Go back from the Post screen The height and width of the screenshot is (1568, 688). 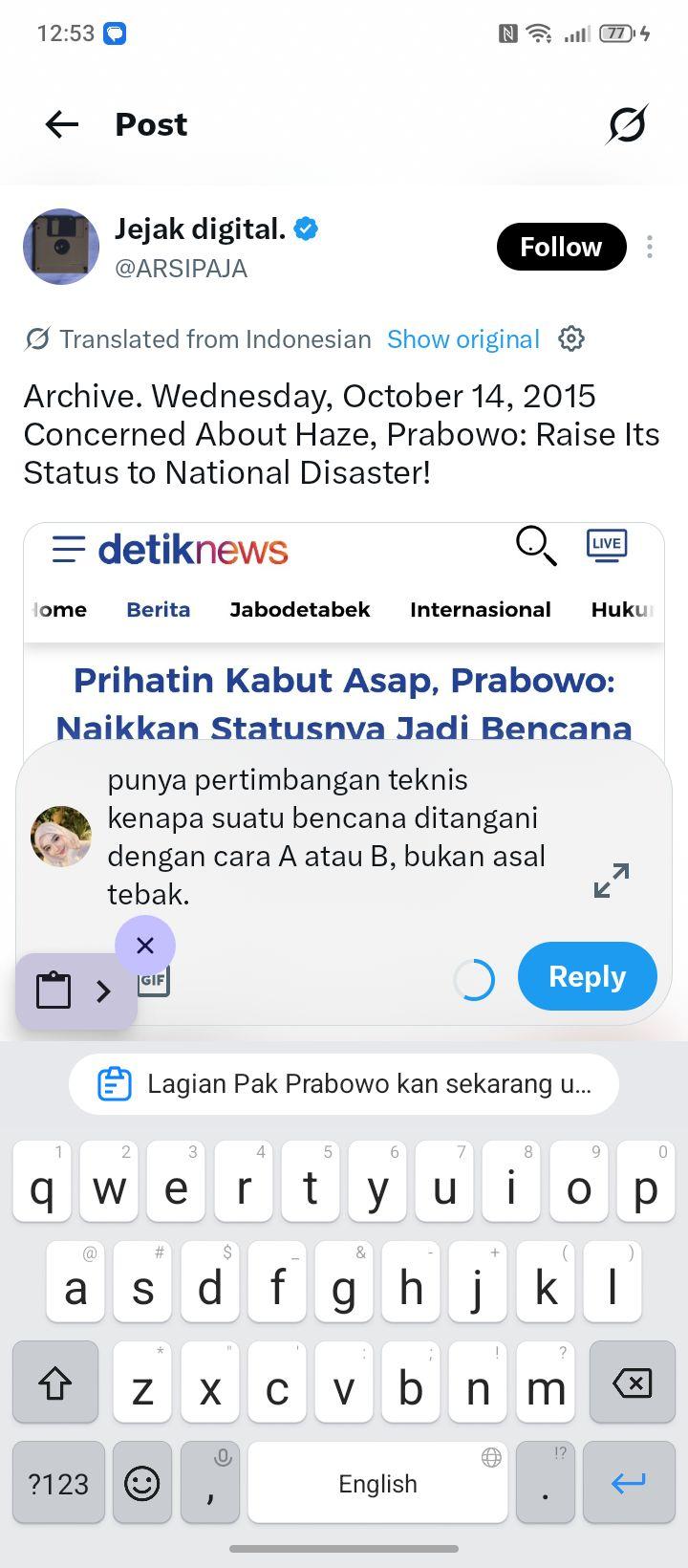click(x=62, y=124)
